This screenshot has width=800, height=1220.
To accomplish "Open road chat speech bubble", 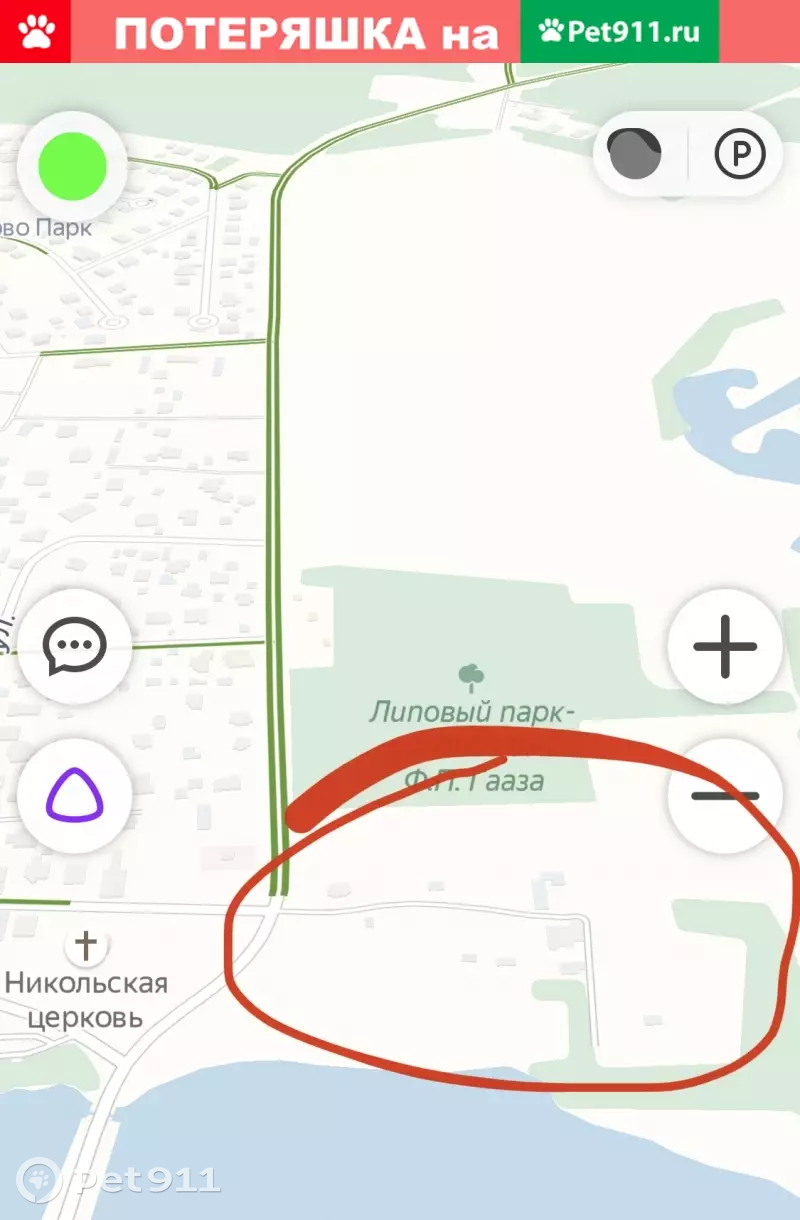I will click(75, 645).
